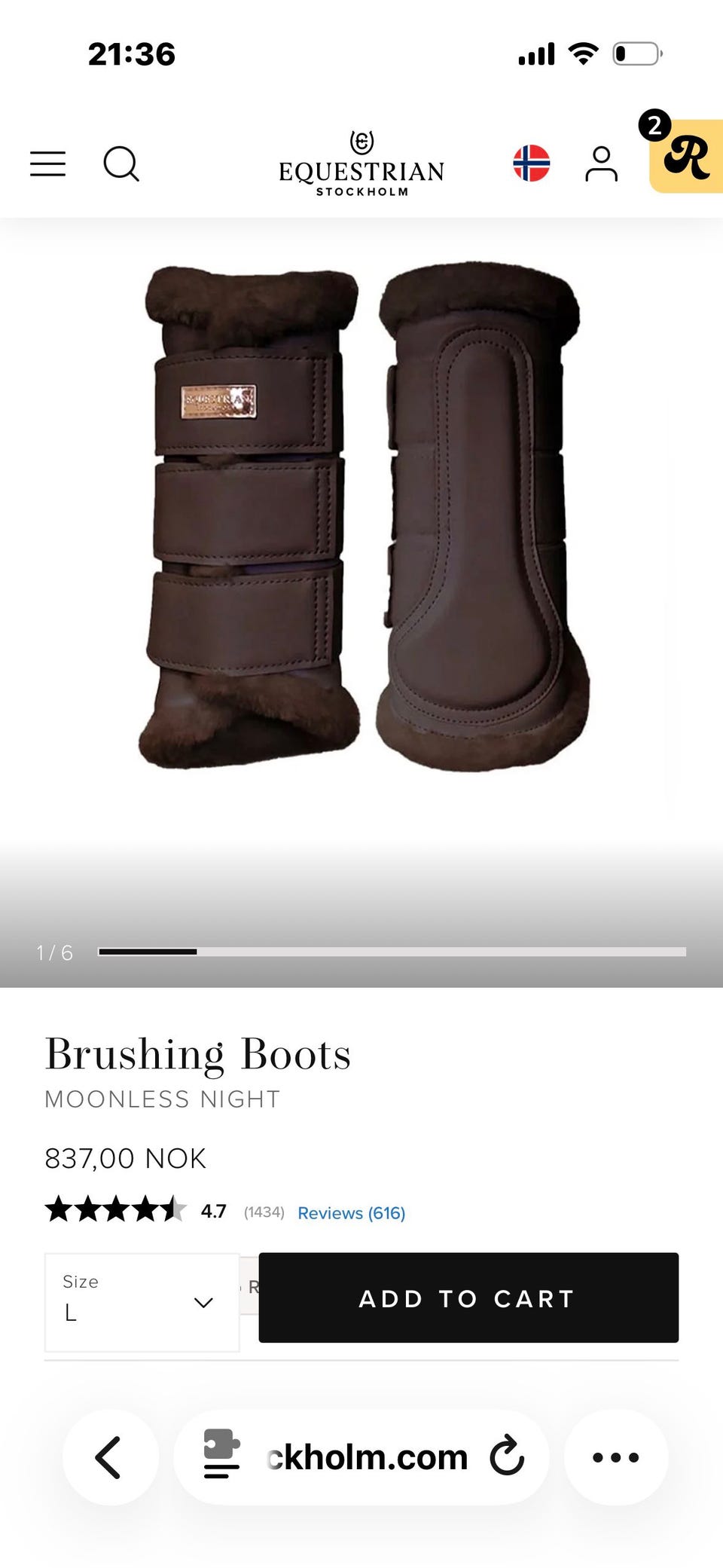This screenshot has height=1568, width=723.
Task: Open Reviews (616) link
Action: (x=352, y=1213)
